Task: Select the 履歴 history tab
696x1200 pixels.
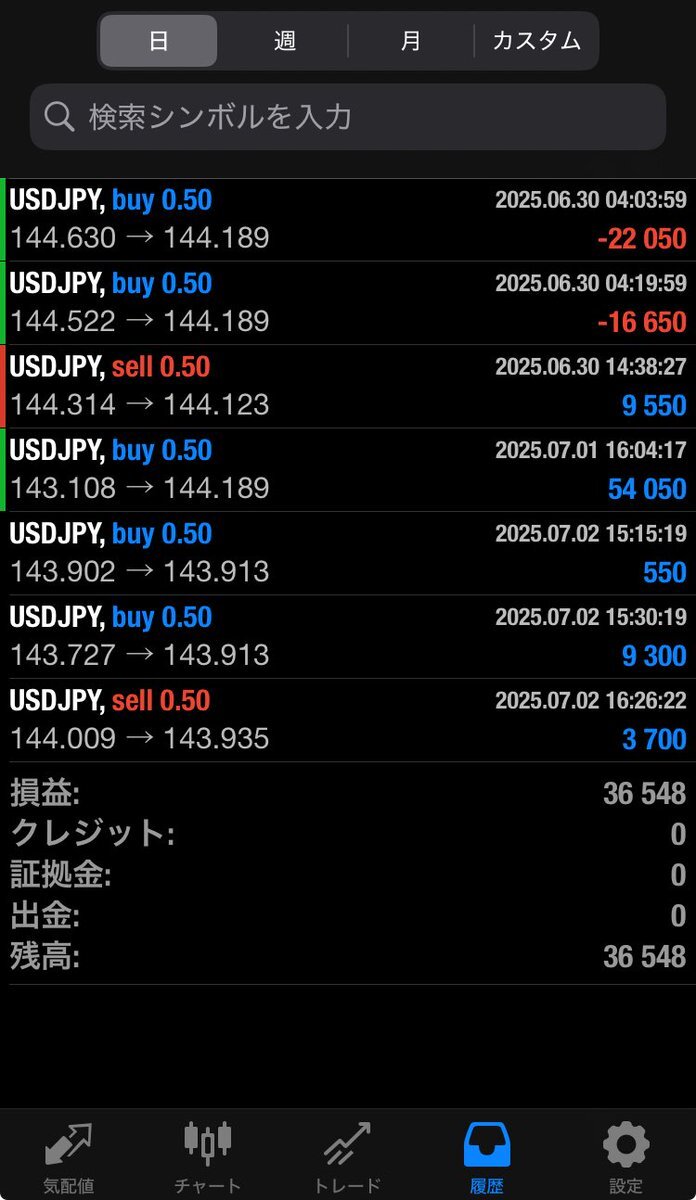Action: (487, 1157)
